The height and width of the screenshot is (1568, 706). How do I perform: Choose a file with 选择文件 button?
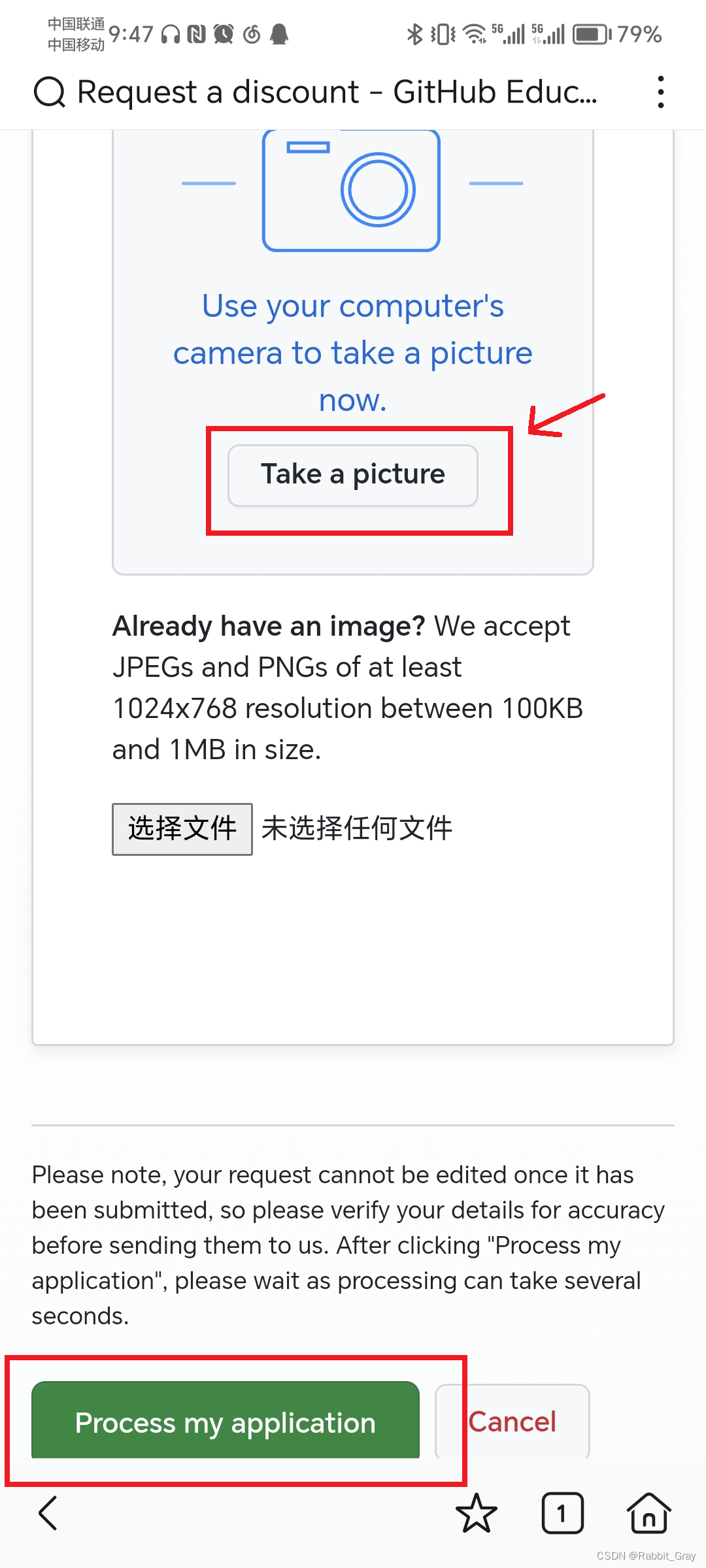[x=182, y=829]
